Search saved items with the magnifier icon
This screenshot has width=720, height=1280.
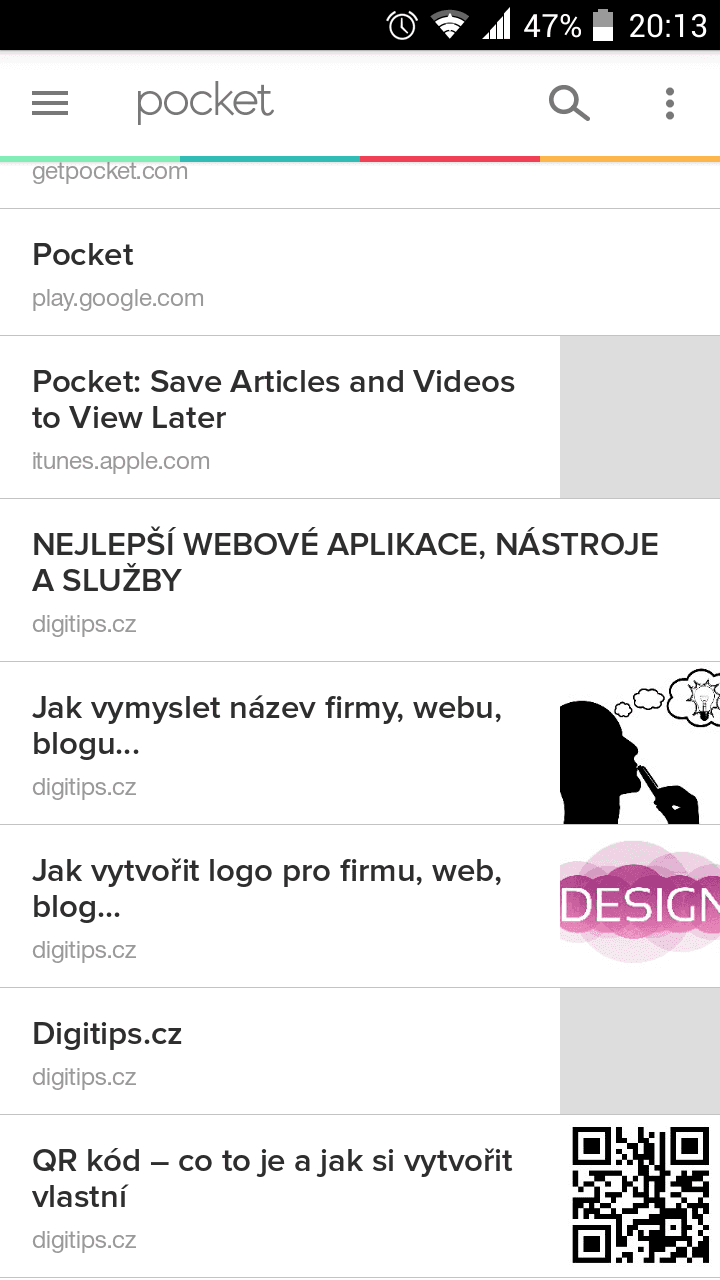click(569, 103)
